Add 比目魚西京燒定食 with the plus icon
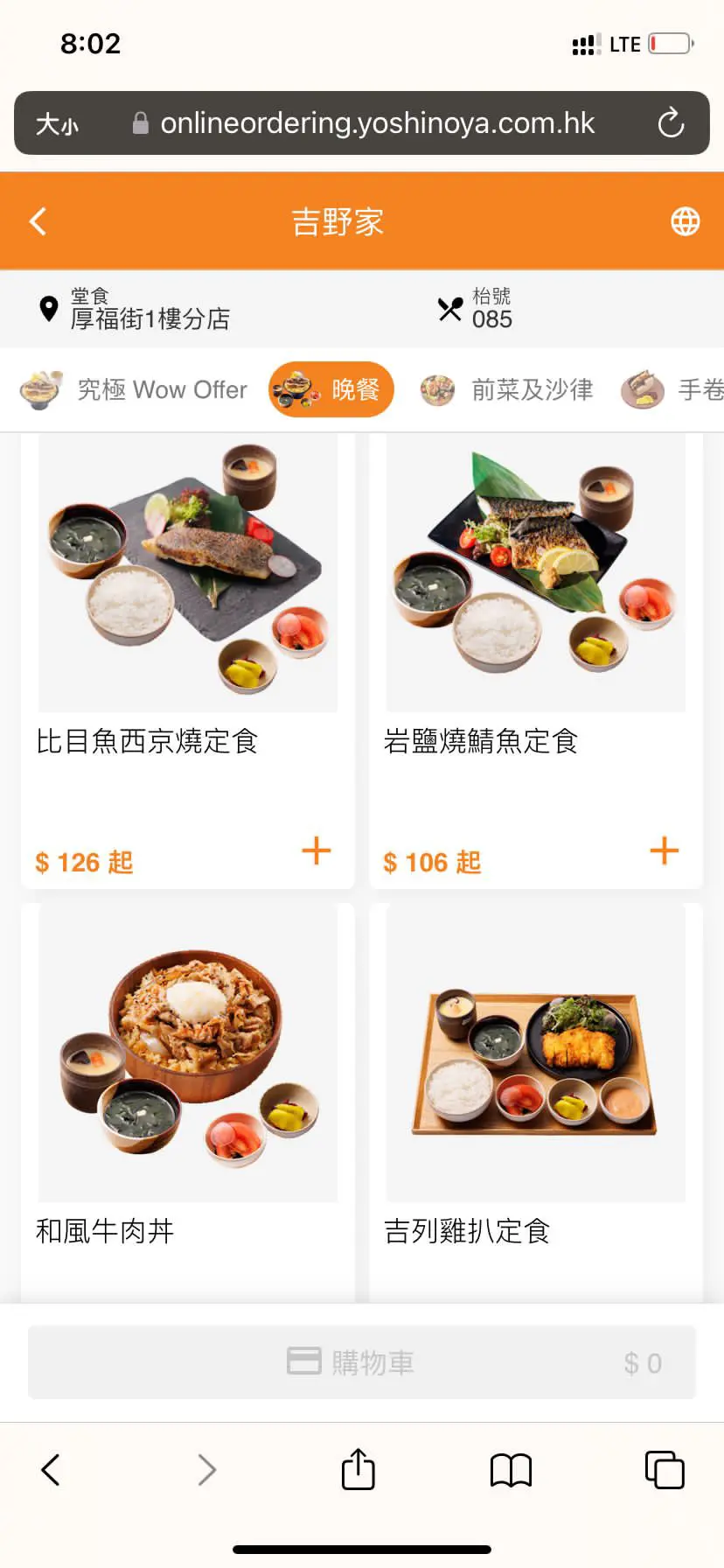The height and width of the screenshot is (1568, 724). (x=316, y=850)
